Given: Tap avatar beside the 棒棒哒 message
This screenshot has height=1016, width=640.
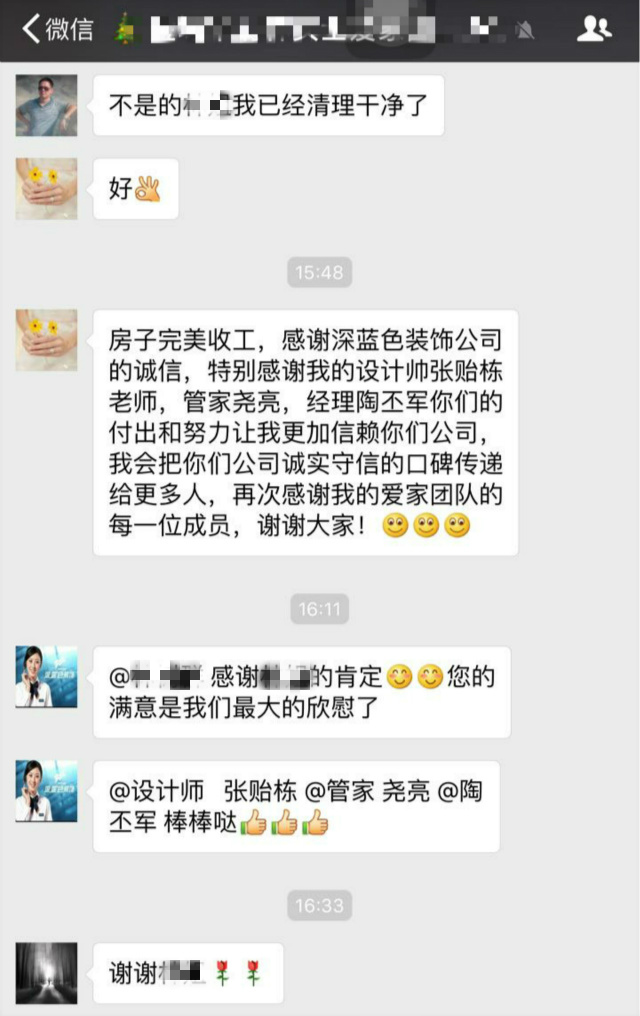Looking at the screenshot, I should (46, 790).
